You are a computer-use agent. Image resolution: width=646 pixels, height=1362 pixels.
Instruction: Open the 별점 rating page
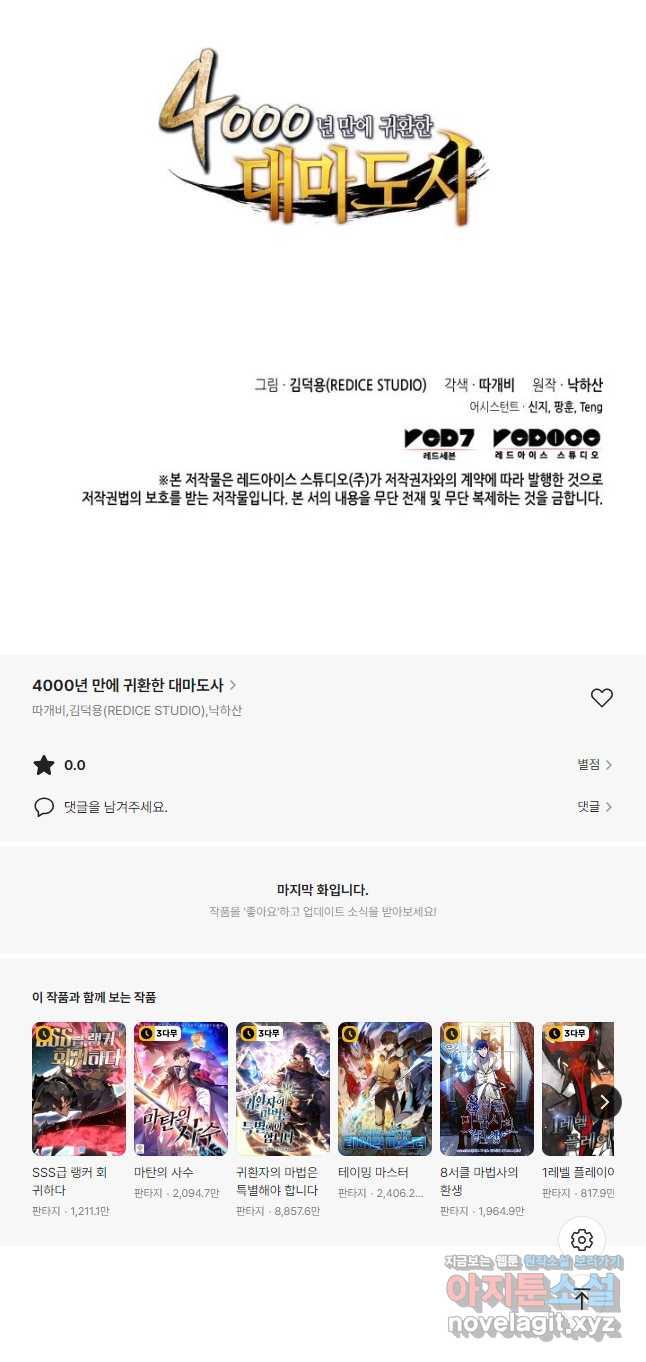pyautogui.click(x=594, y=765)
